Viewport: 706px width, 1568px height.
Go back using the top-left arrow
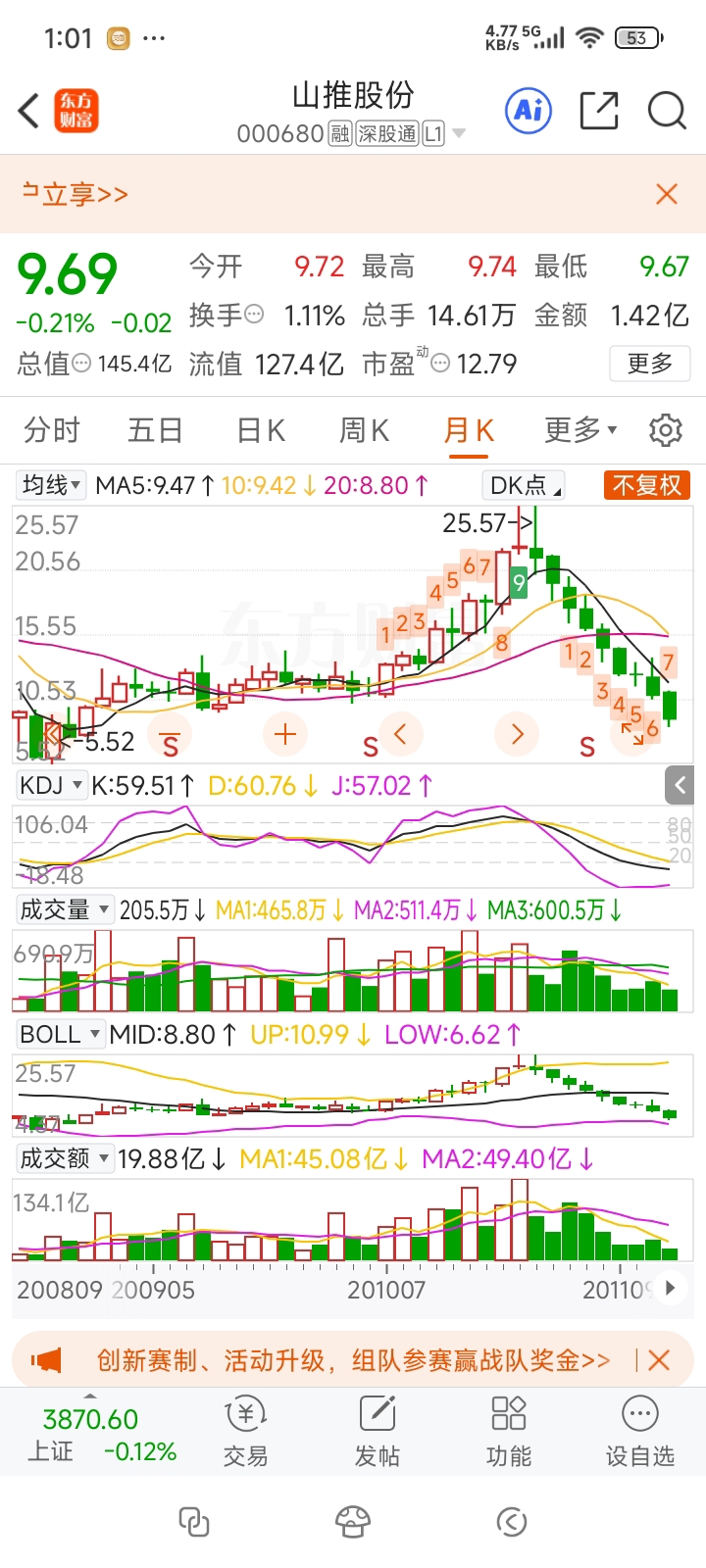point(29,111)
